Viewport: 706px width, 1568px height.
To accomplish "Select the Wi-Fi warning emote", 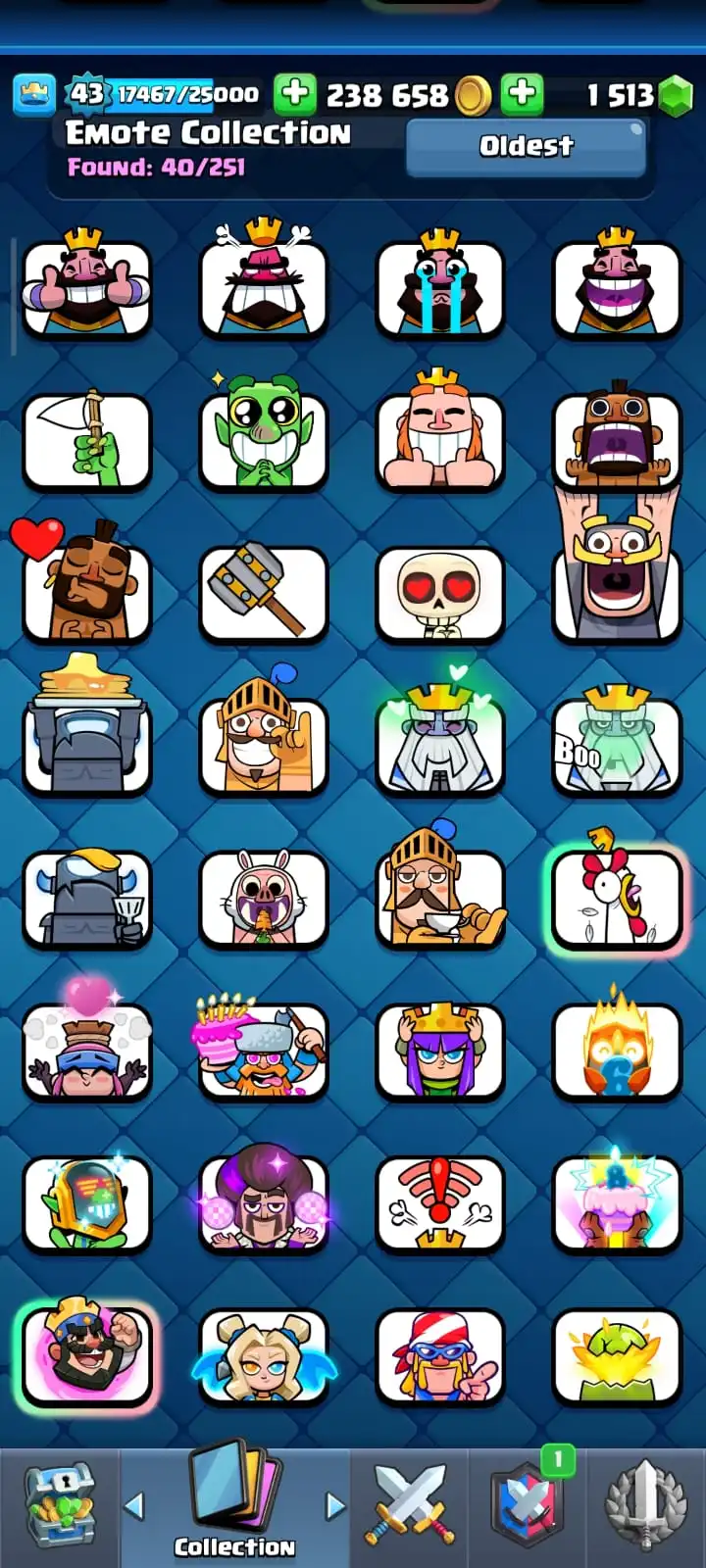I will point(439,1203).
